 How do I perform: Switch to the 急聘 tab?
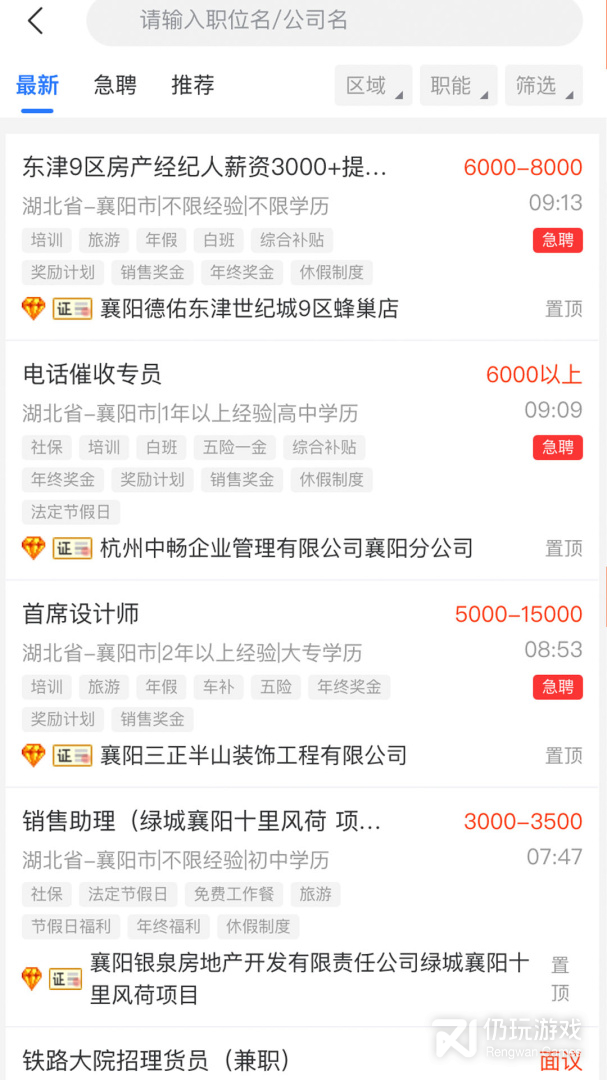pyautogui.click(x=115, y=86)
